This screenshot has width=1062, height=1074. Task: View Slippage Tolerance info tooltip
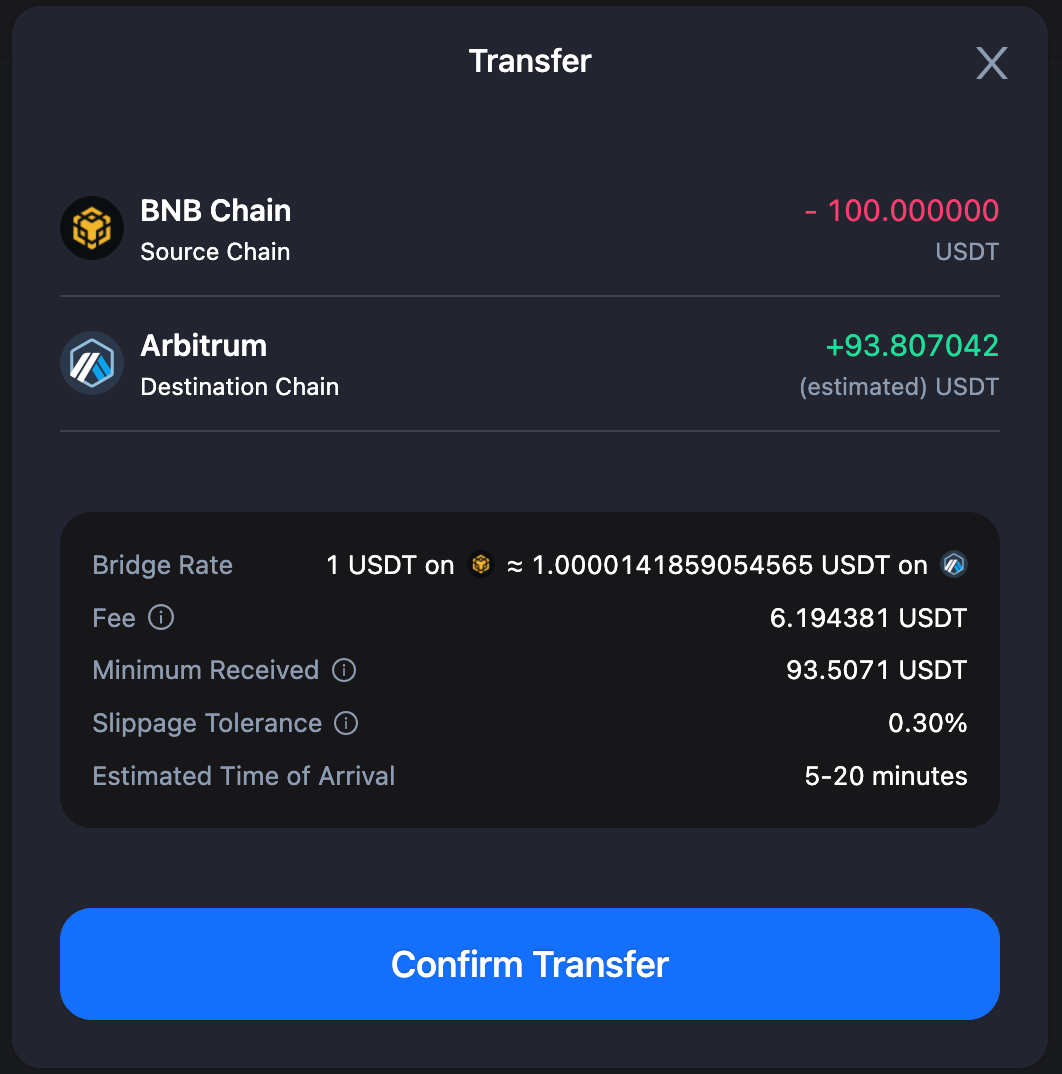346,723
